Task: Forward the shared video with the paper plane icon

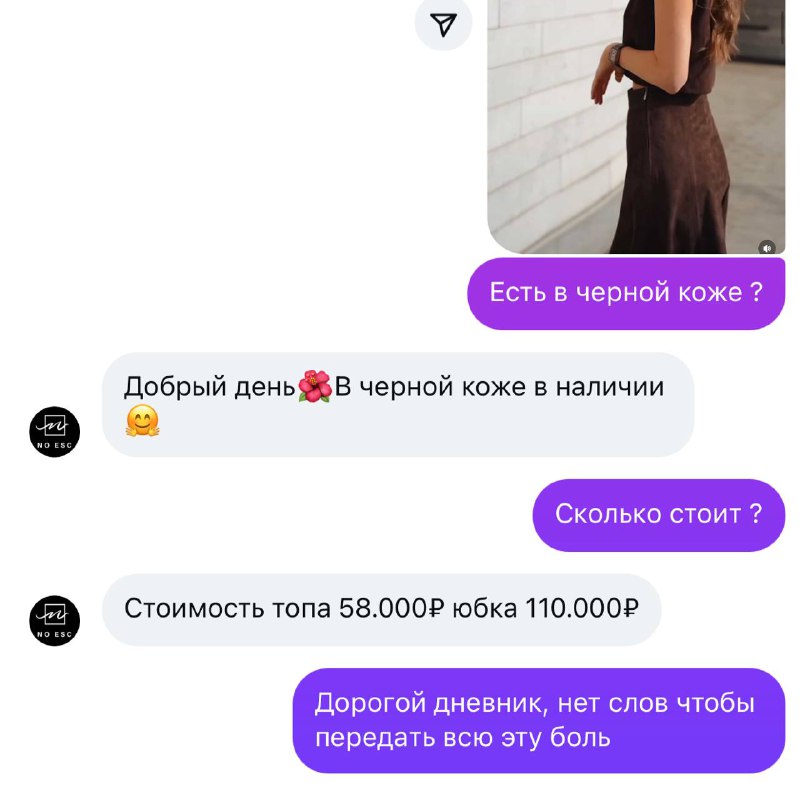Action: (x=443, y=24)
